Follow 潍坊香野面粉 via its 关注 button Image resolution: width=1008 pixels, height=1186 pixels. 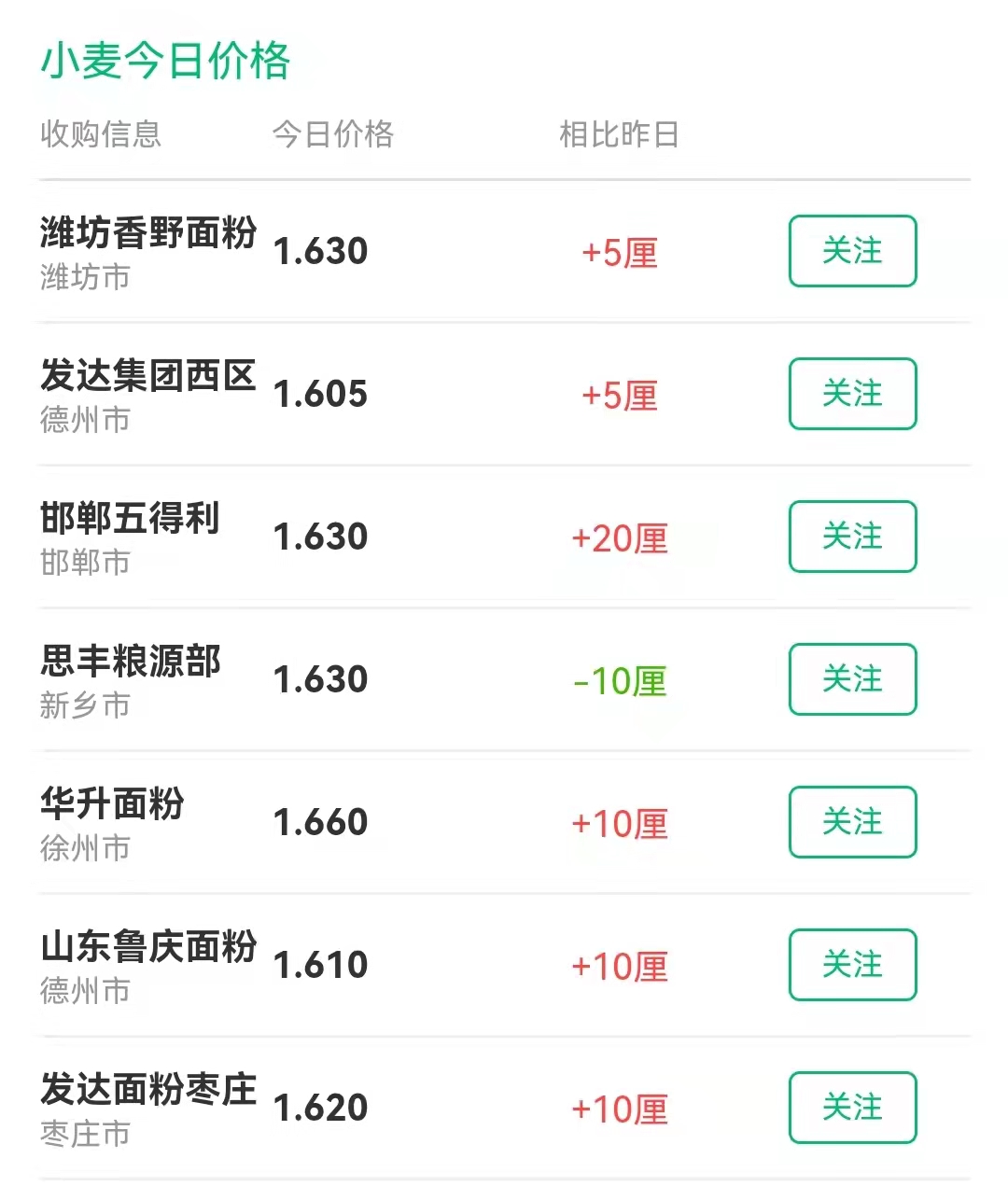pyautogui.click(x=852, y=250)
